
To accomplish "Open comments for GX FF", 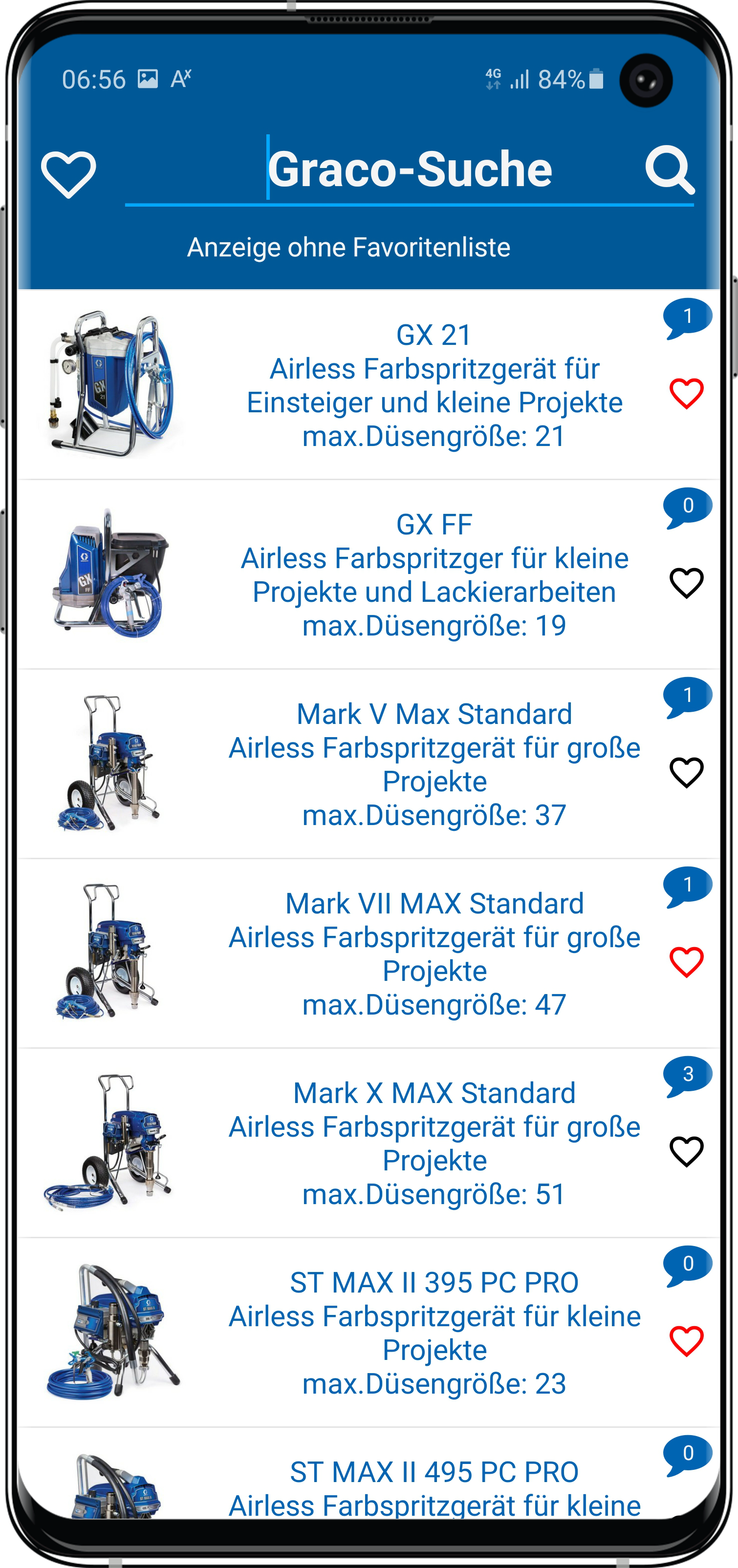I will [x=688, y=507].
